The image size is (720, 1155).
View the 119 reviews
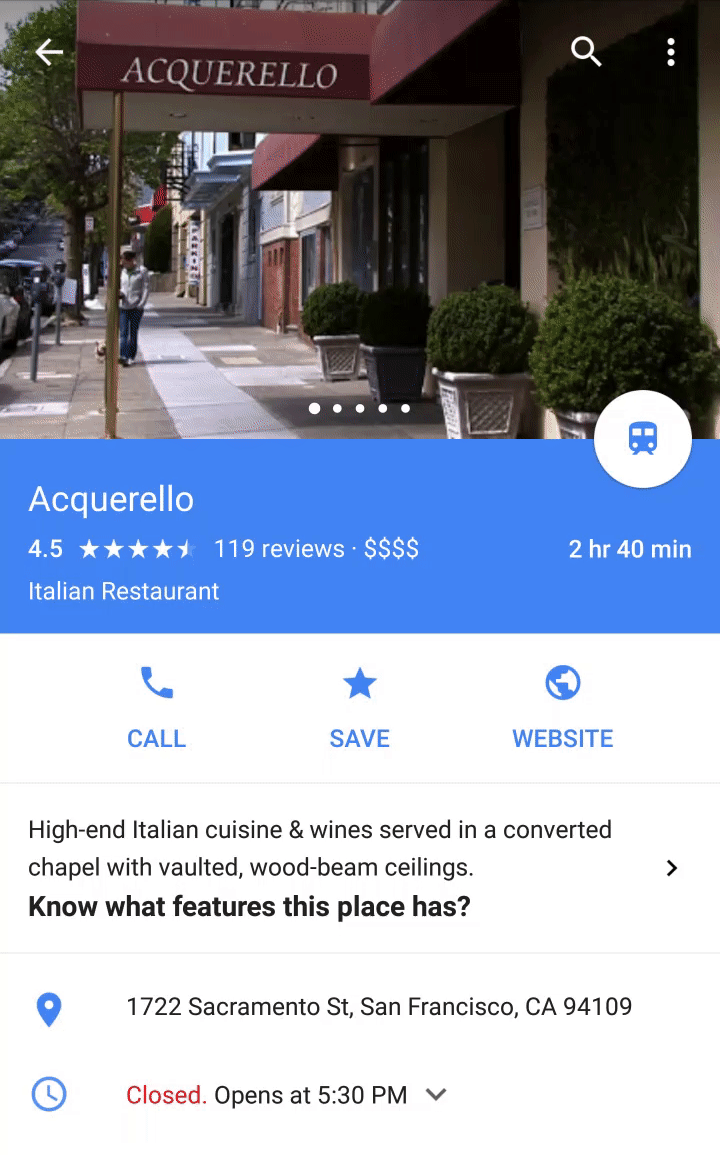pyautogui.click(x=279, y=549)
